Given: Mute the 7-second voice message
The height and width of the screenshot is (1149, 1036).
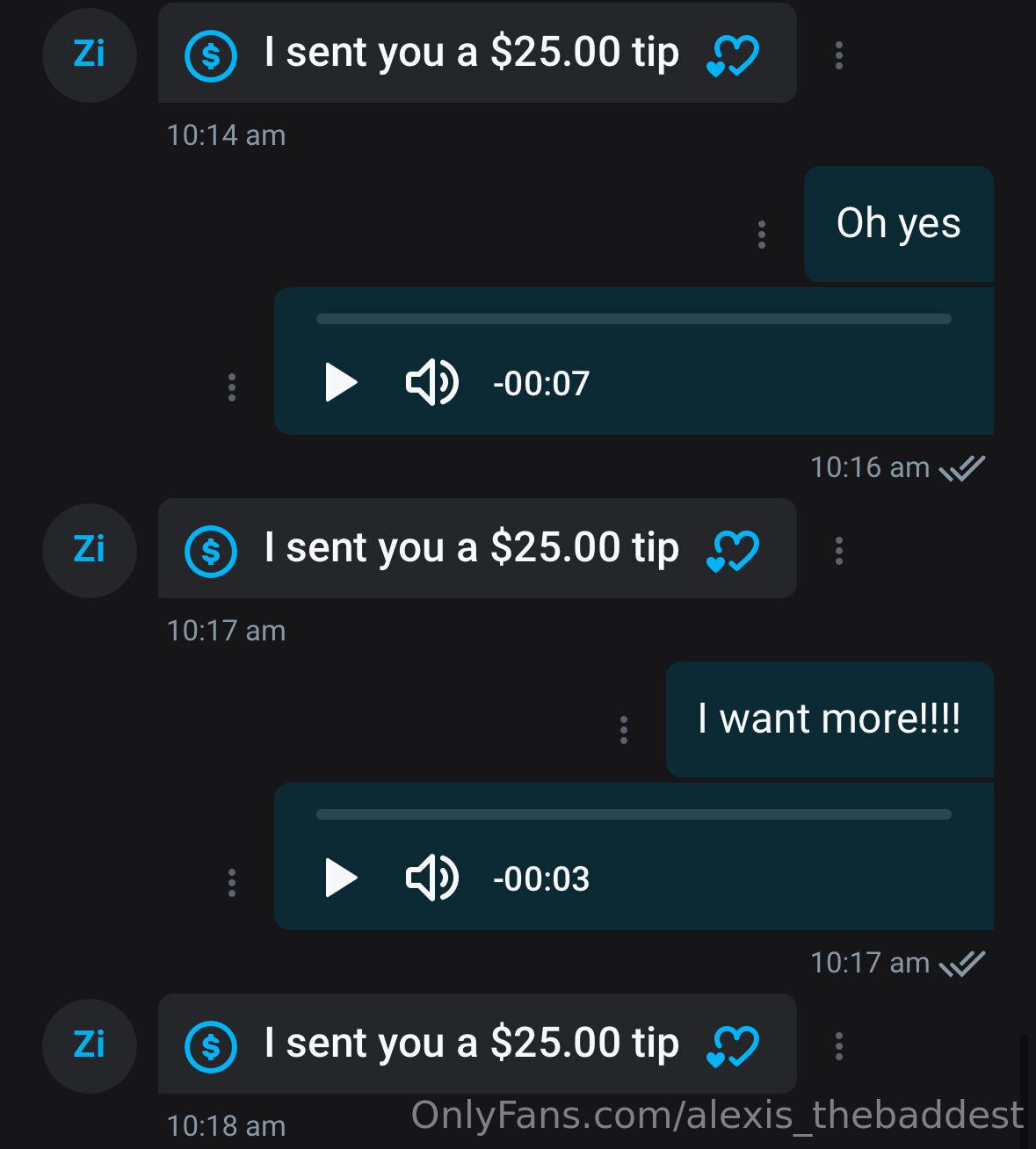Looking at the screenshot, I should pyautogui.click(x=431, y=383).
